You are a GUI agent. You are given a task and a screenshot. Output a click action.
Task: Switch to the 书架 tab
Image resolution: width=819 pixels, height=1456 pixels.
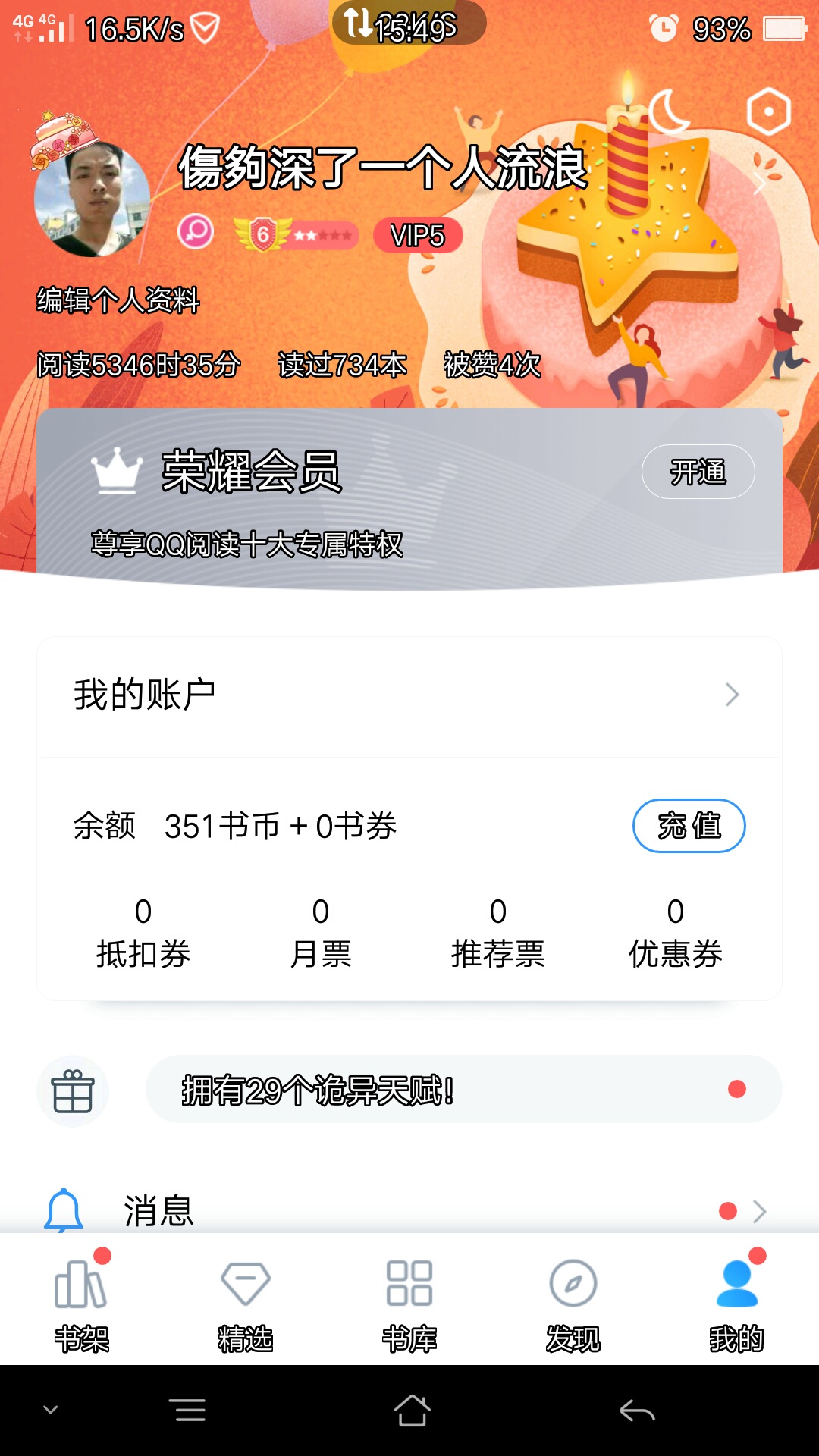tap(82, 1304)
